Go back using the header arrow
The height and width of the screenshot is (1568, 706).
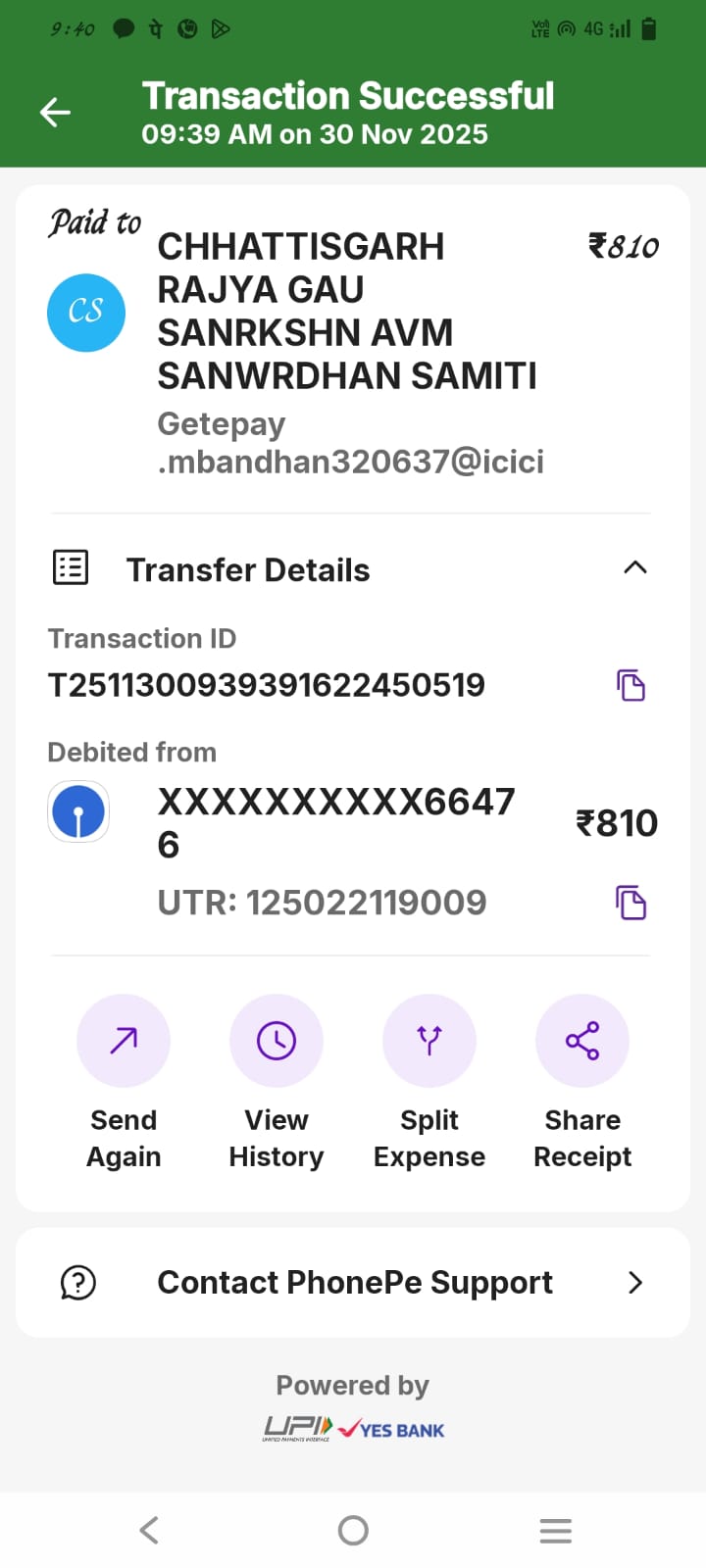(55, 113)
